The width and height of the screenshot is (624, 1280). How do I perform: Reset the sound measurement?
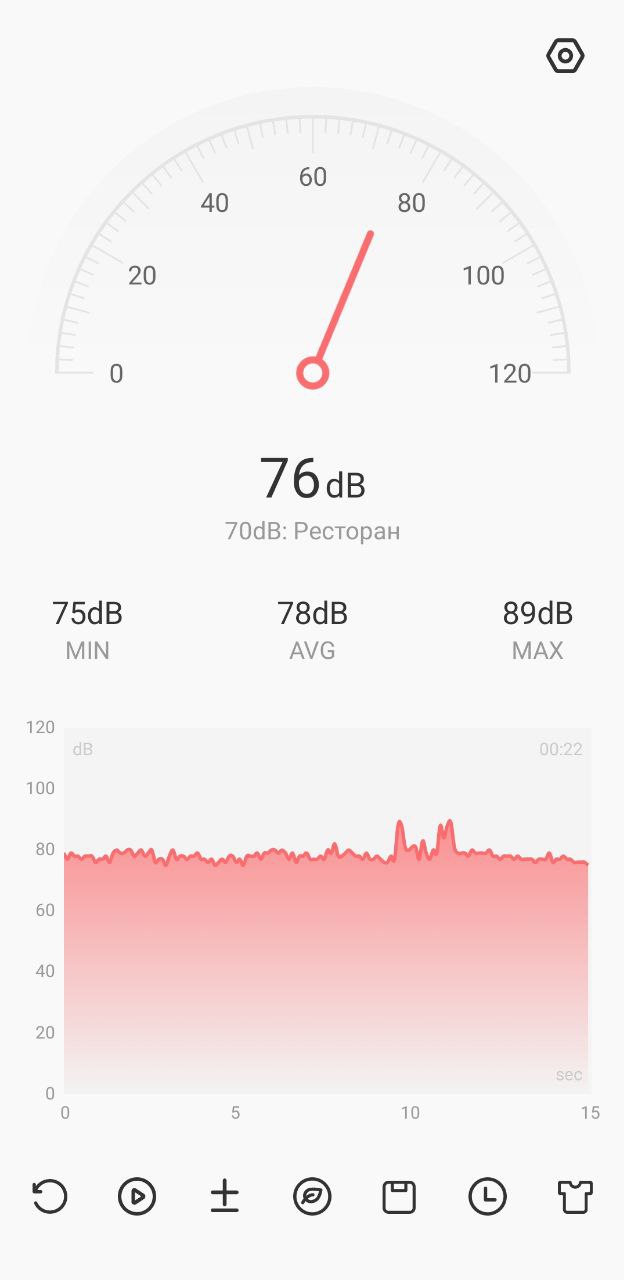point(49,1196)
